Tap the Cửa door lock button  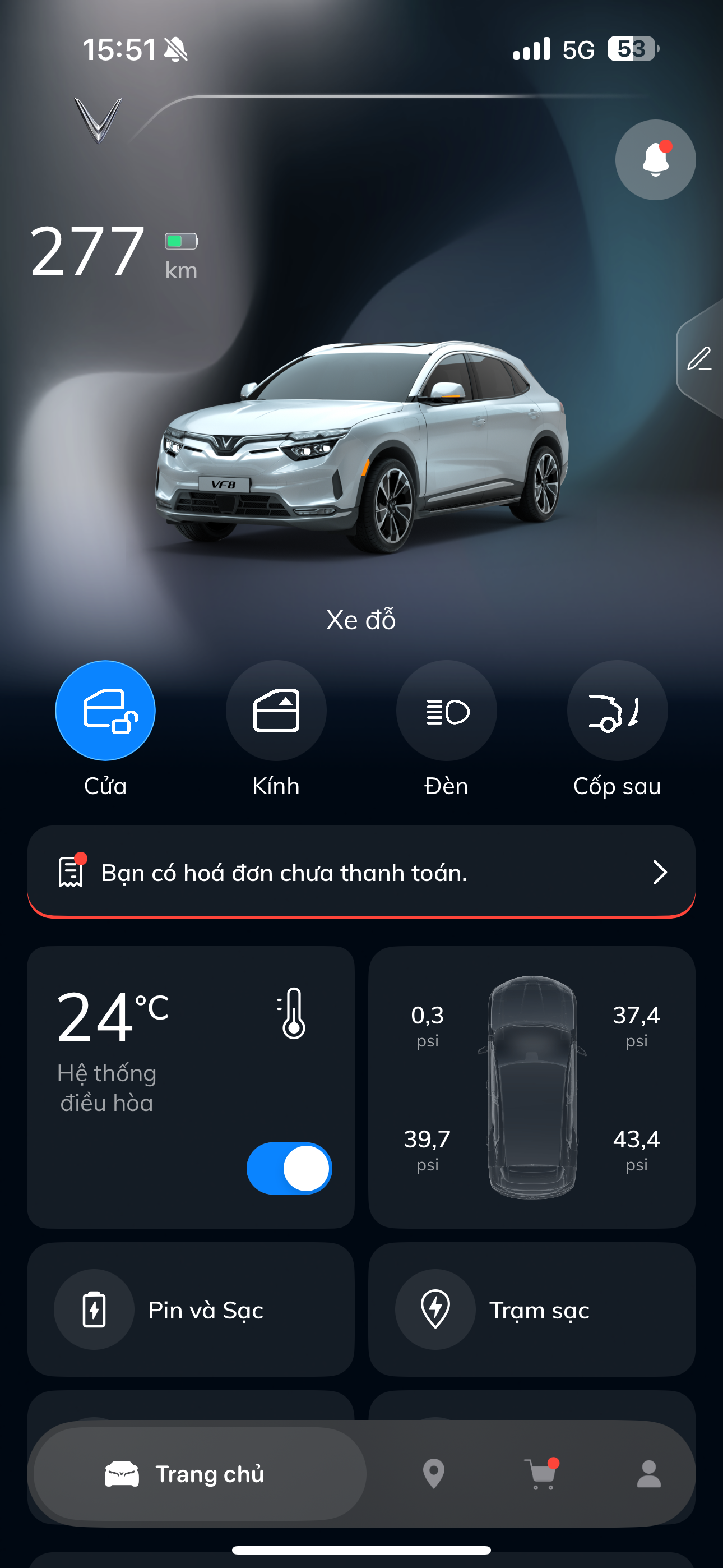click(x=105, y=711)
